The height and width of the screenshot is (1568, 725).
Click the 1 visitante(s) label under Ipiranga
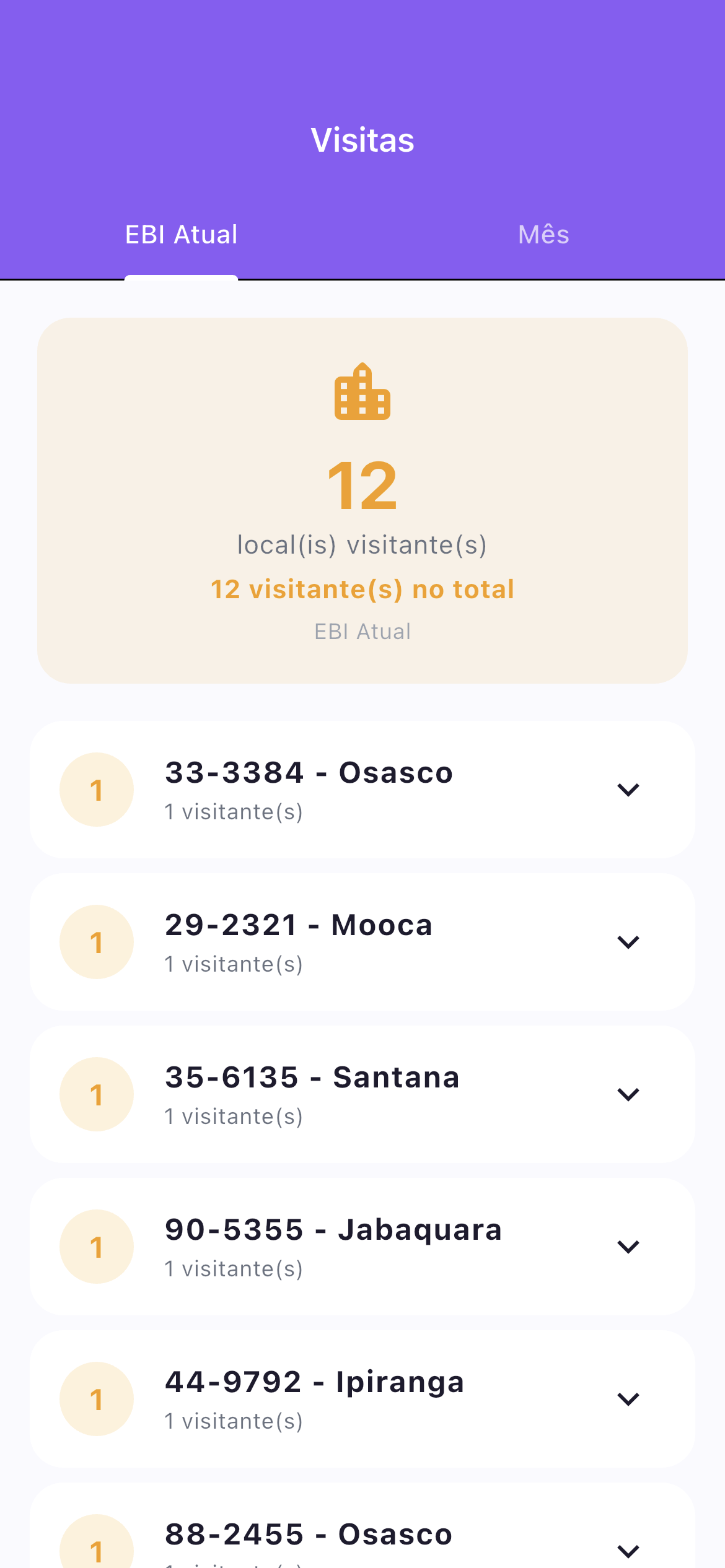click(x=234, y=1421)
